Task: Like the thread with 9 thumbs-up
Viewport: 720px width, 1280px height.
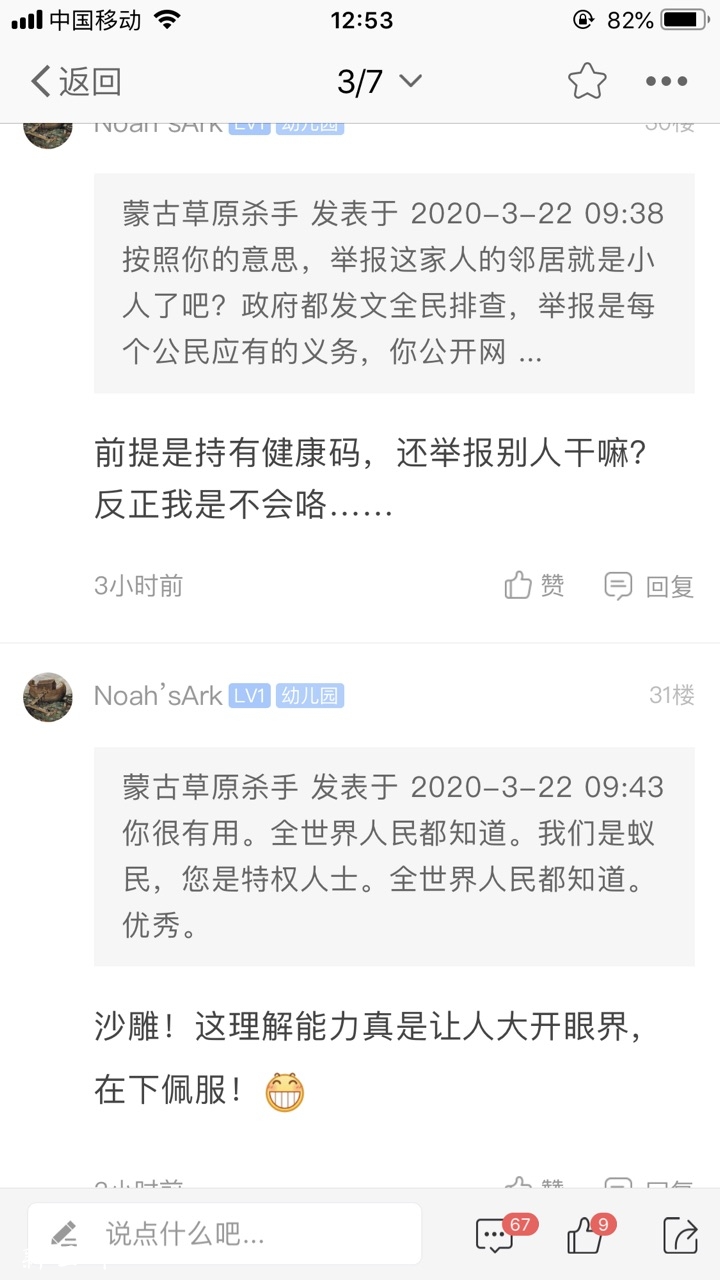Action: point(586,1236)
